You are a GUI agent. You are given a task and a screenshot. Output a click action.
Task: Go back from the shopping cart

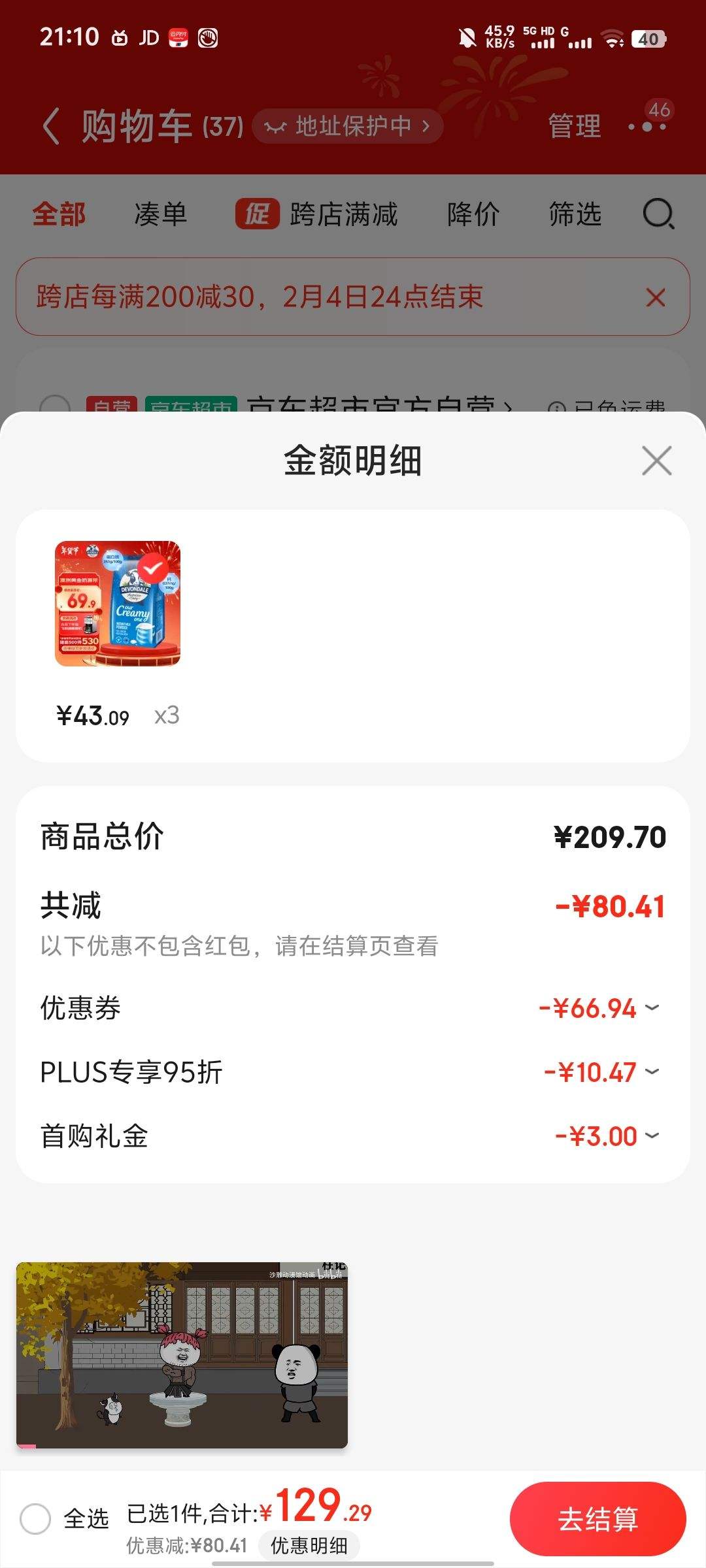[x=51, y=125]
